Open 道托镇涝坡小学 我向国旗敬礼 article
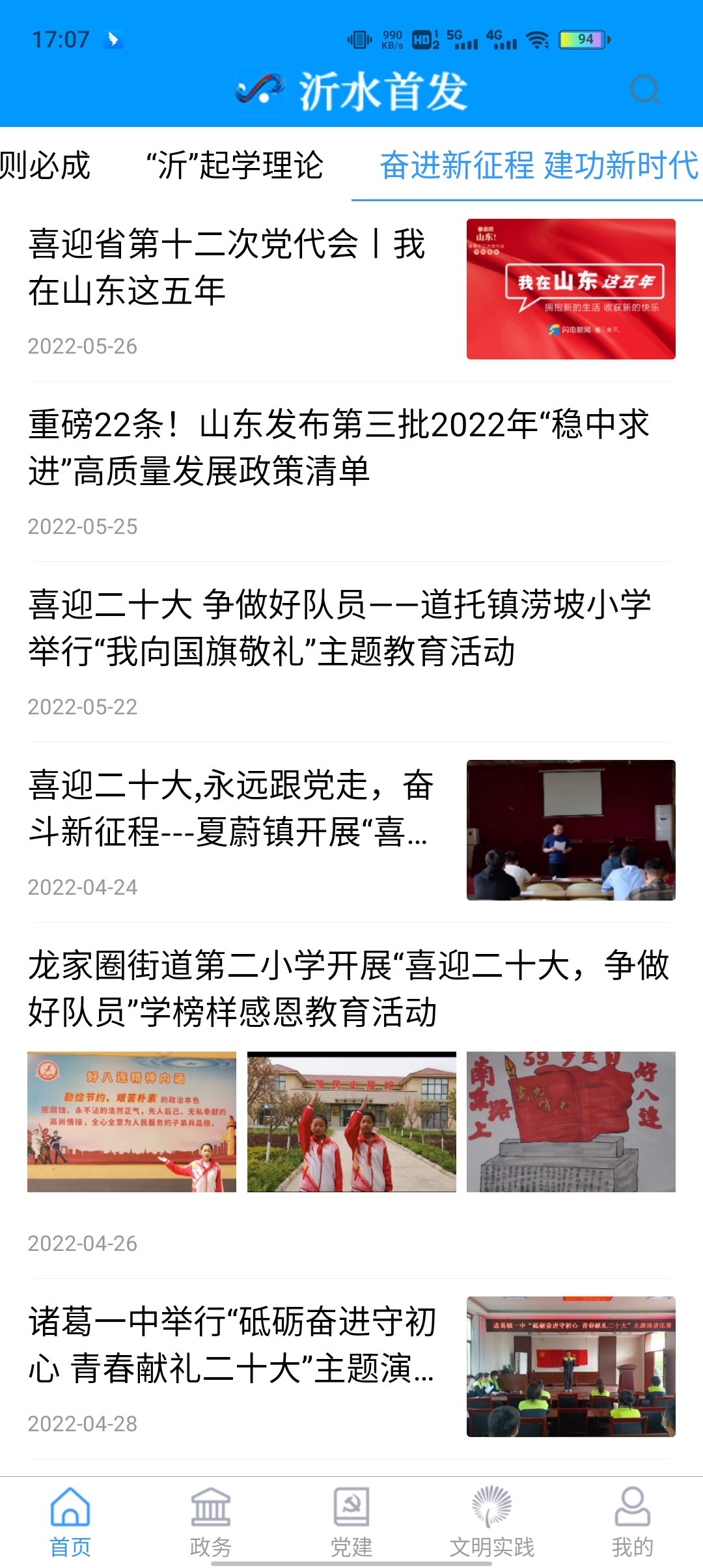 (338, 628)
